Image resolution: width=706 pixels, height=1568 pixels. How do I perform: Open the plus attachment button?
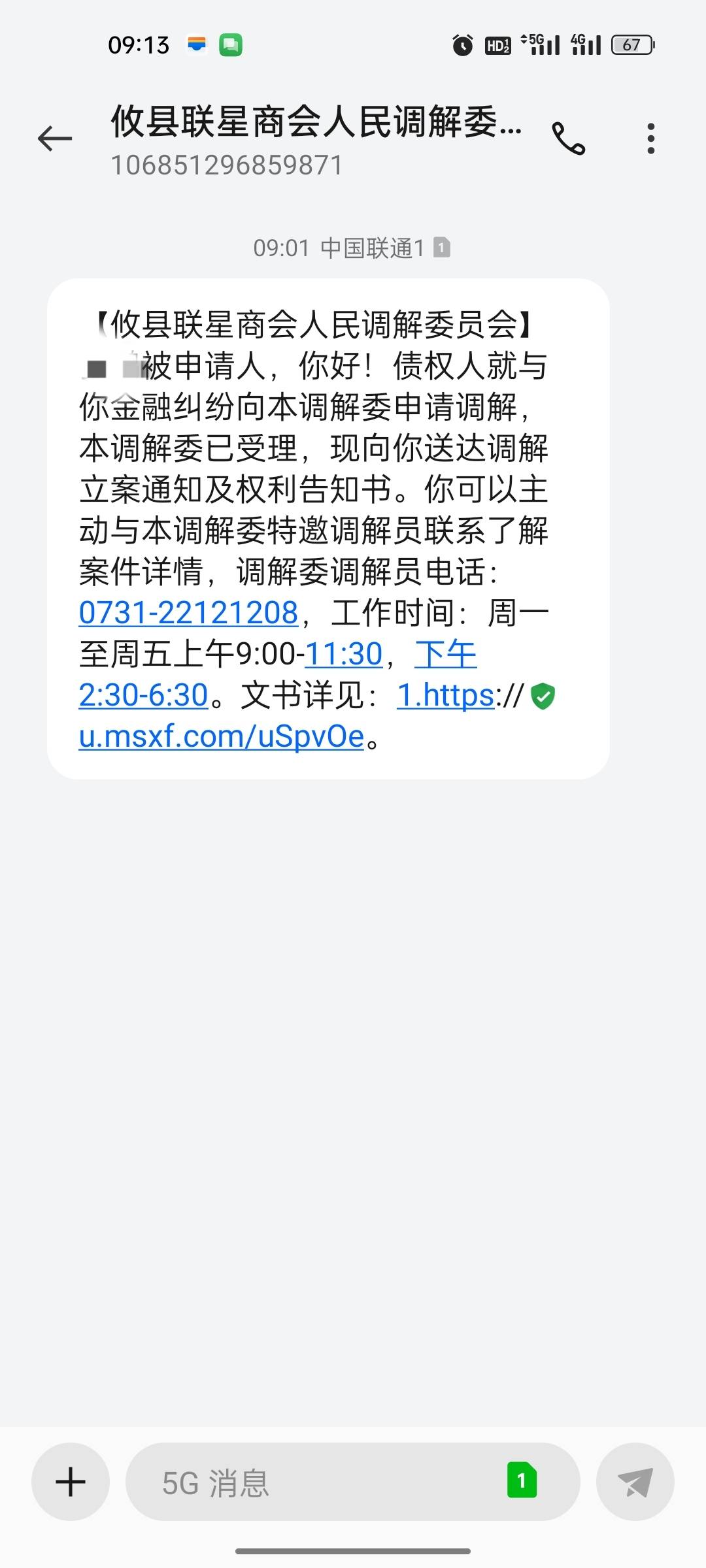point(71,1482)
